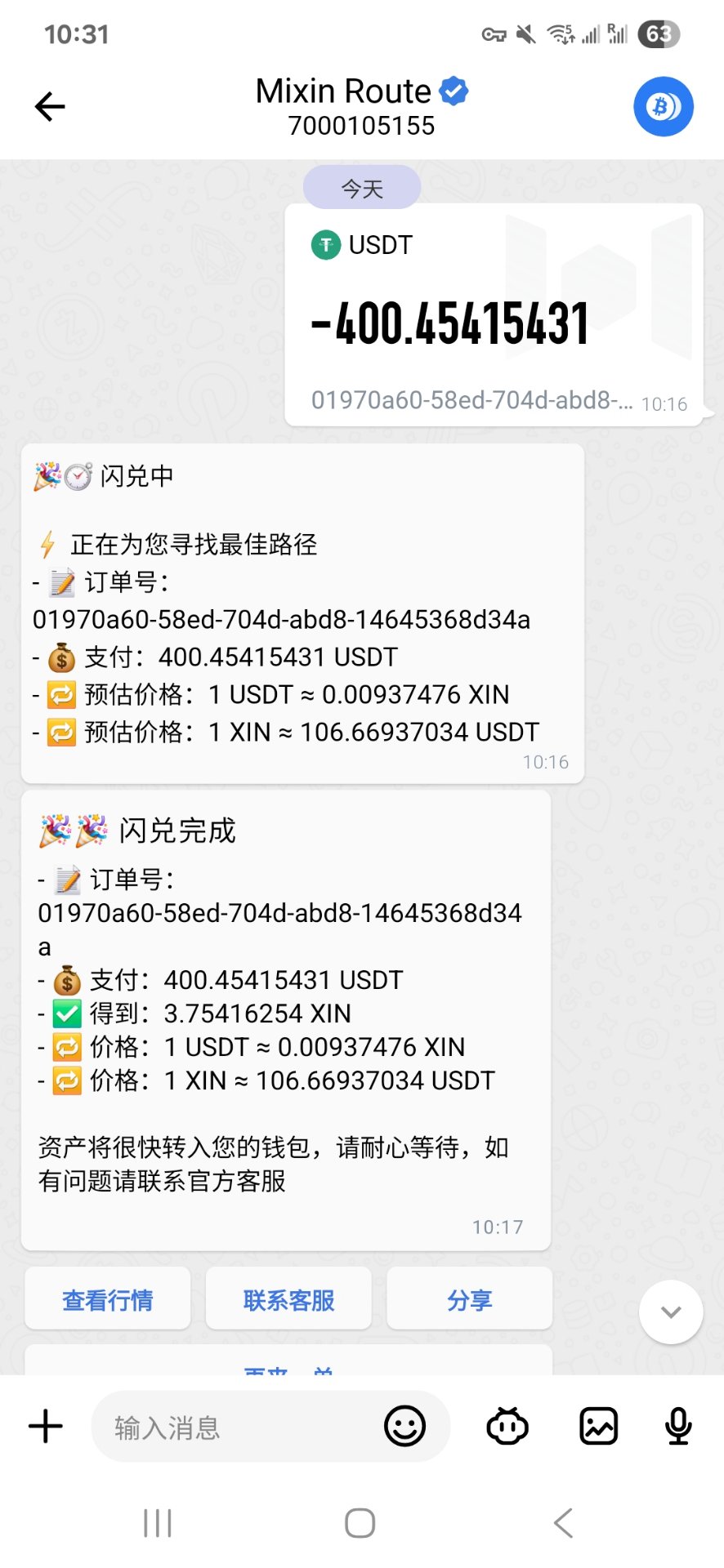This screenshot has height=1568, width=724.
Task: Open the USDT -400.45415431 transfer card
Action: coord(494,315)
